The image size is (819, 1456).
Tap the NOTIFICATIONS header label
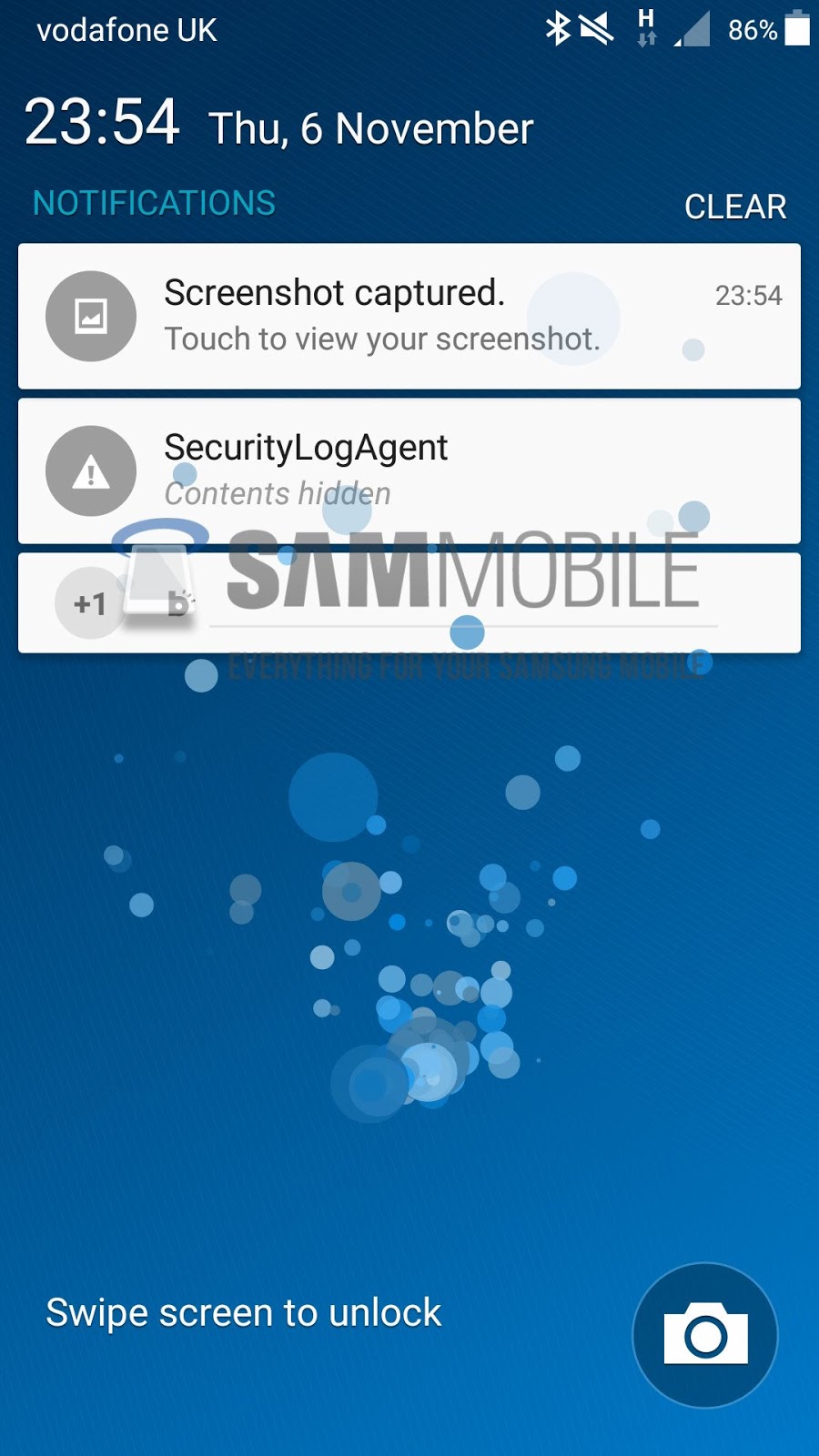pyautogui.click(x=153, y=202)
